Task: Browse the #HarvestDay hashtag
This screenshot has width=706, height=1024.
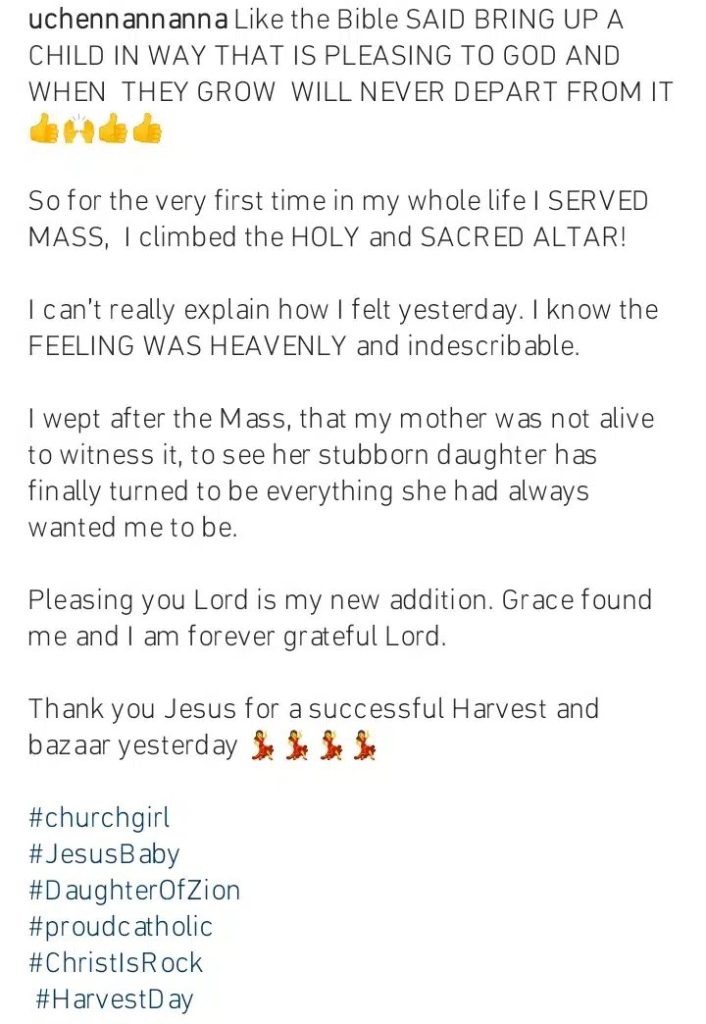Action: (114, 998)
